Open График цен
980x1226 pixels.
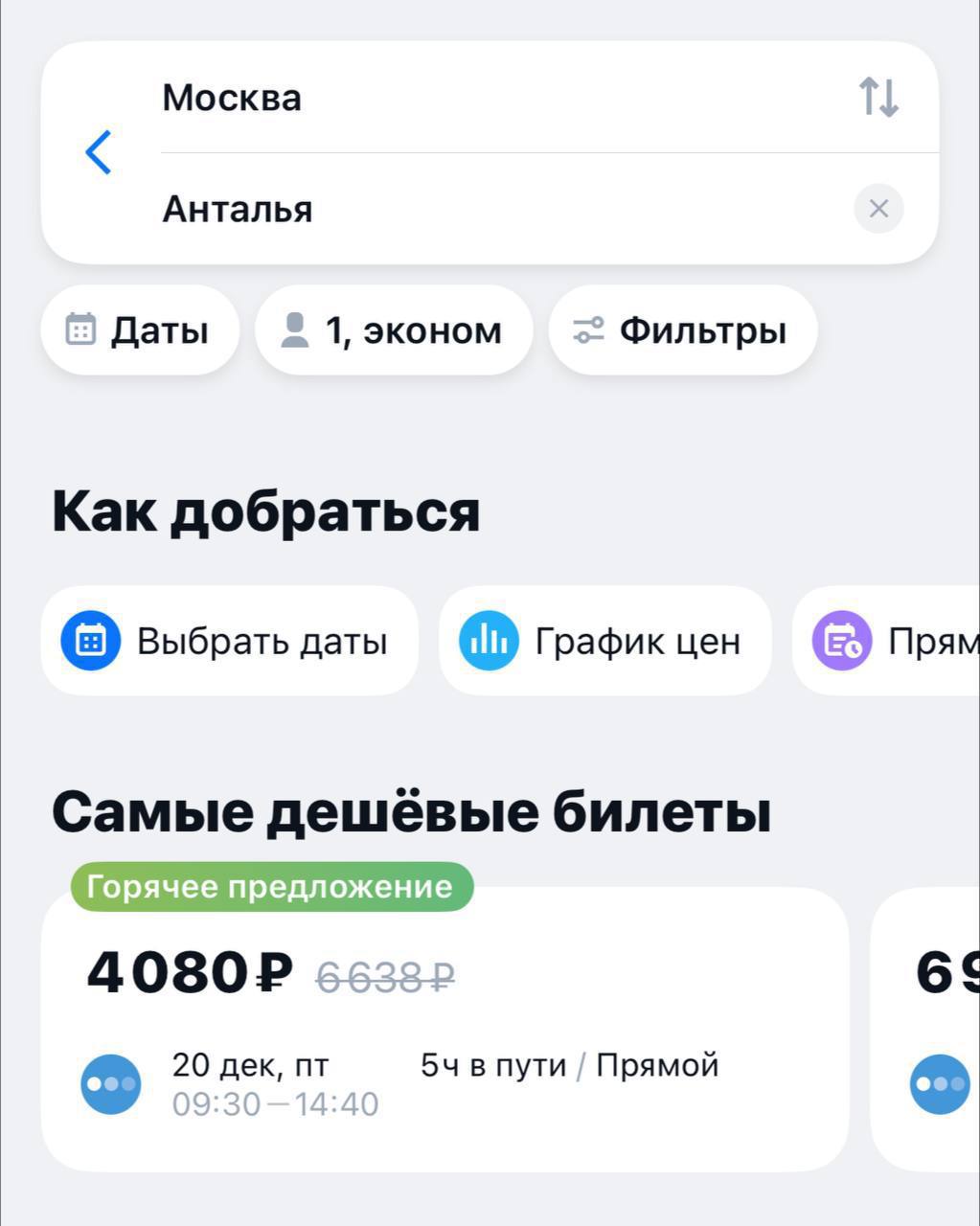[604, 641]
